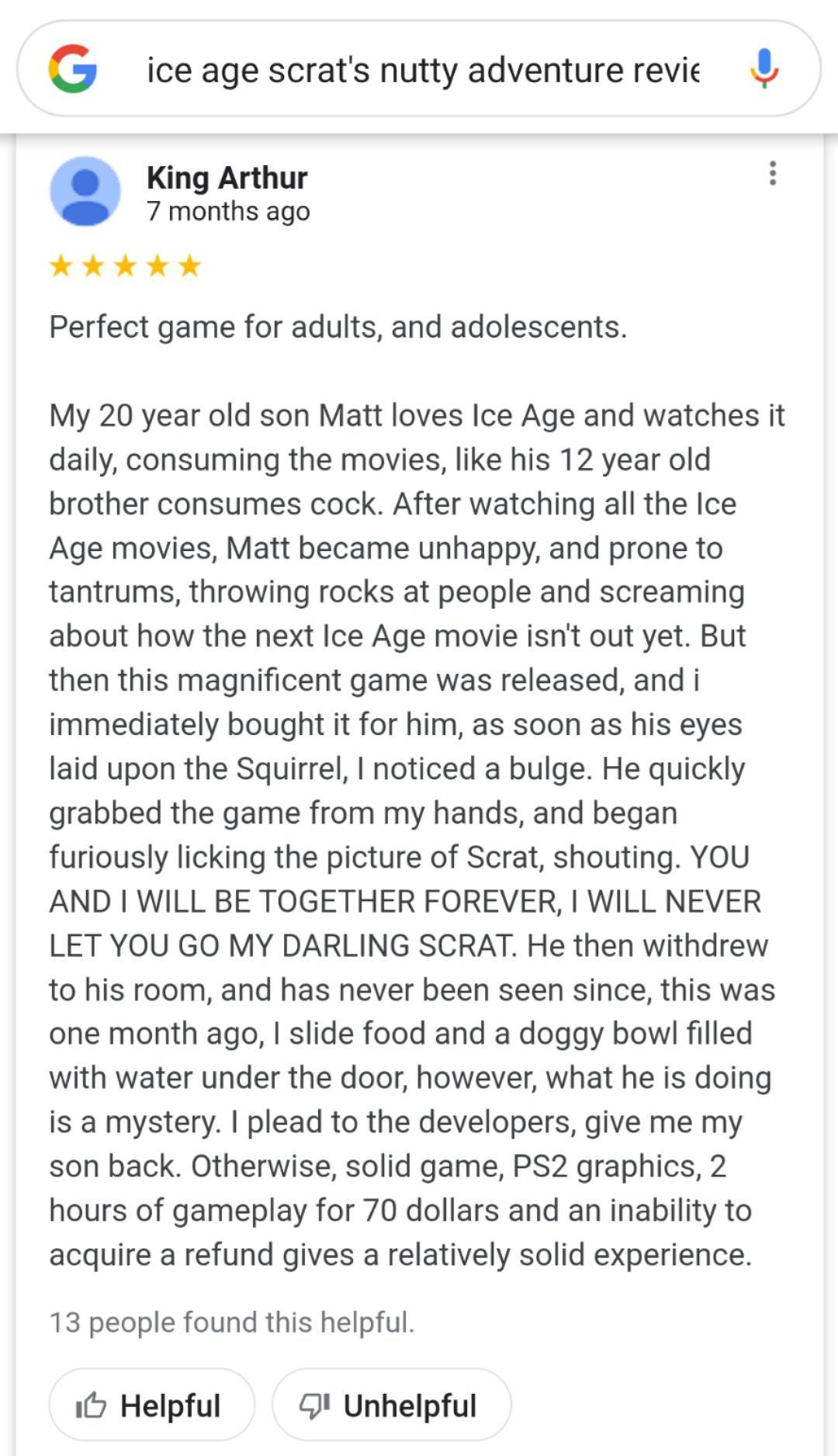Tap the Google search text field
Image resolution: width=838 pixels, height=1456 pixels.
[x=423, y=71]
